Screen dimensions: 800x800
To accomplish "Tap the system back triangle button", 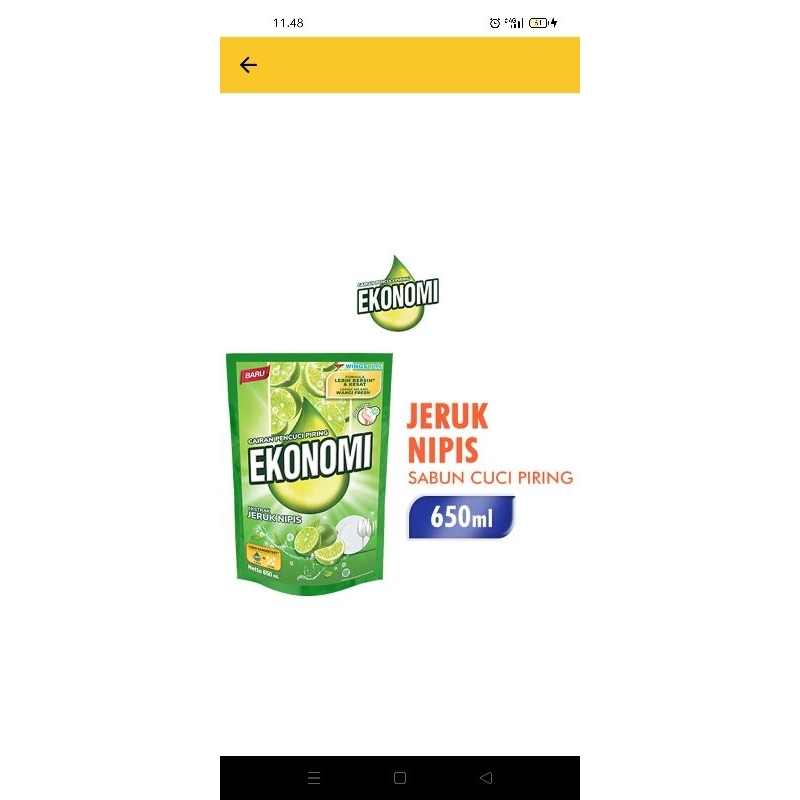I will (486, 778).
